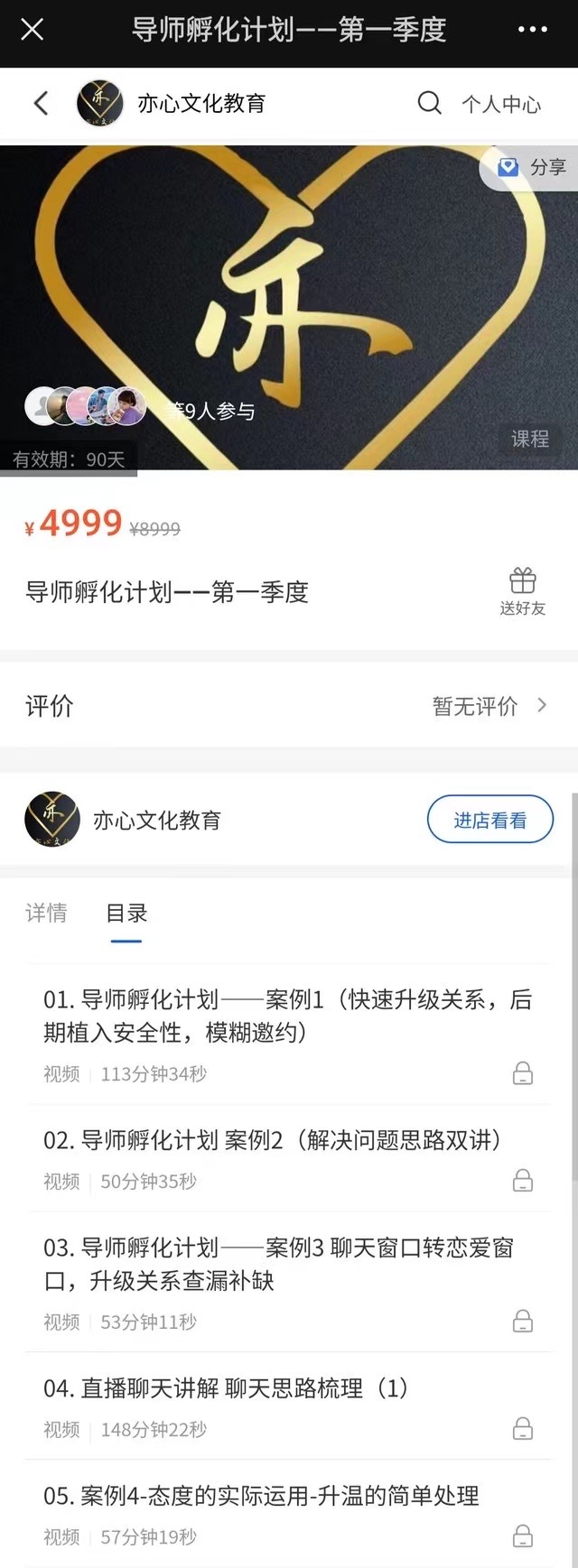Open 个人中心 personal center
The width and height of the screenshot is (578, 1568).
click(501, 105)
